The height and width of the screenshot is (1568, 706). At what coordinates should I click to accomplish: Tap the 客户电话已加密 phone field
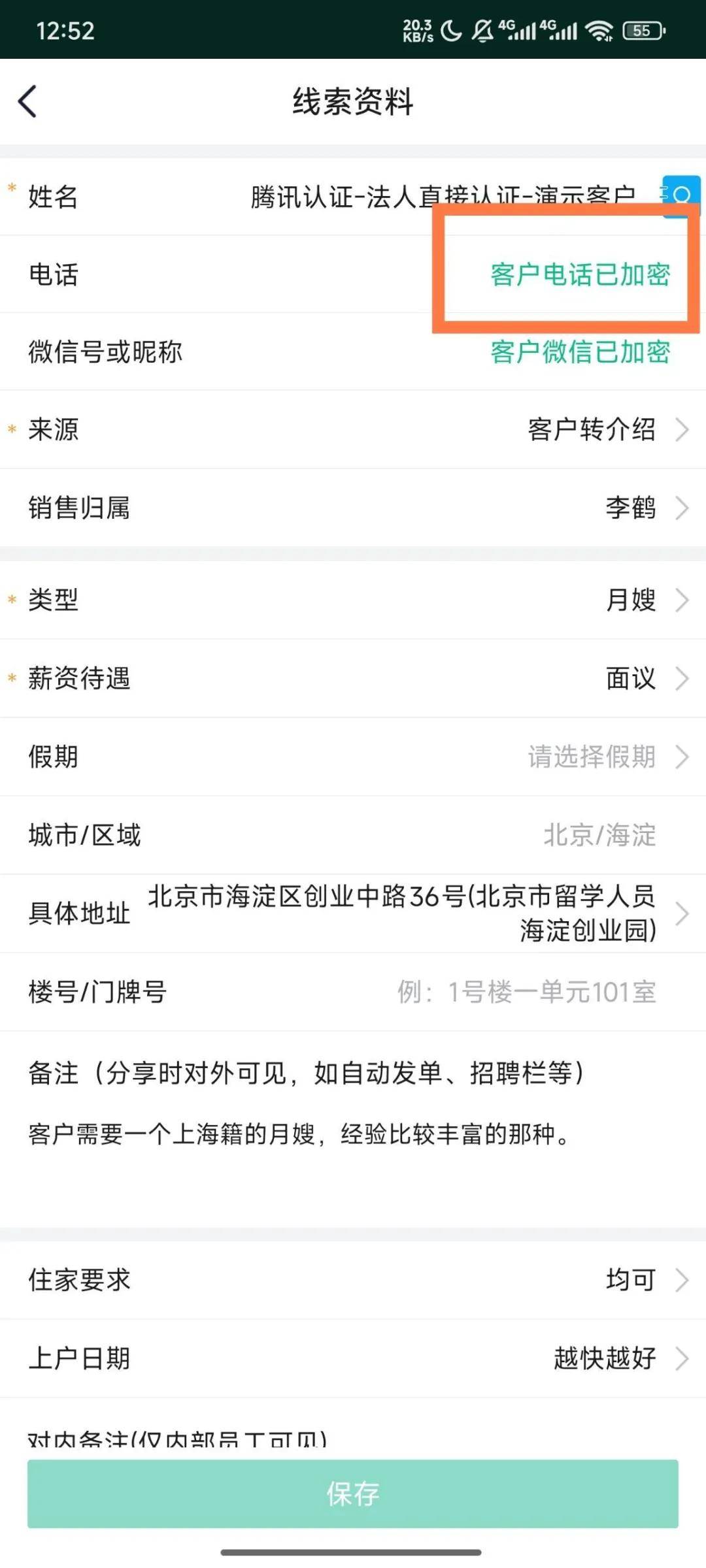coord(580,274)
